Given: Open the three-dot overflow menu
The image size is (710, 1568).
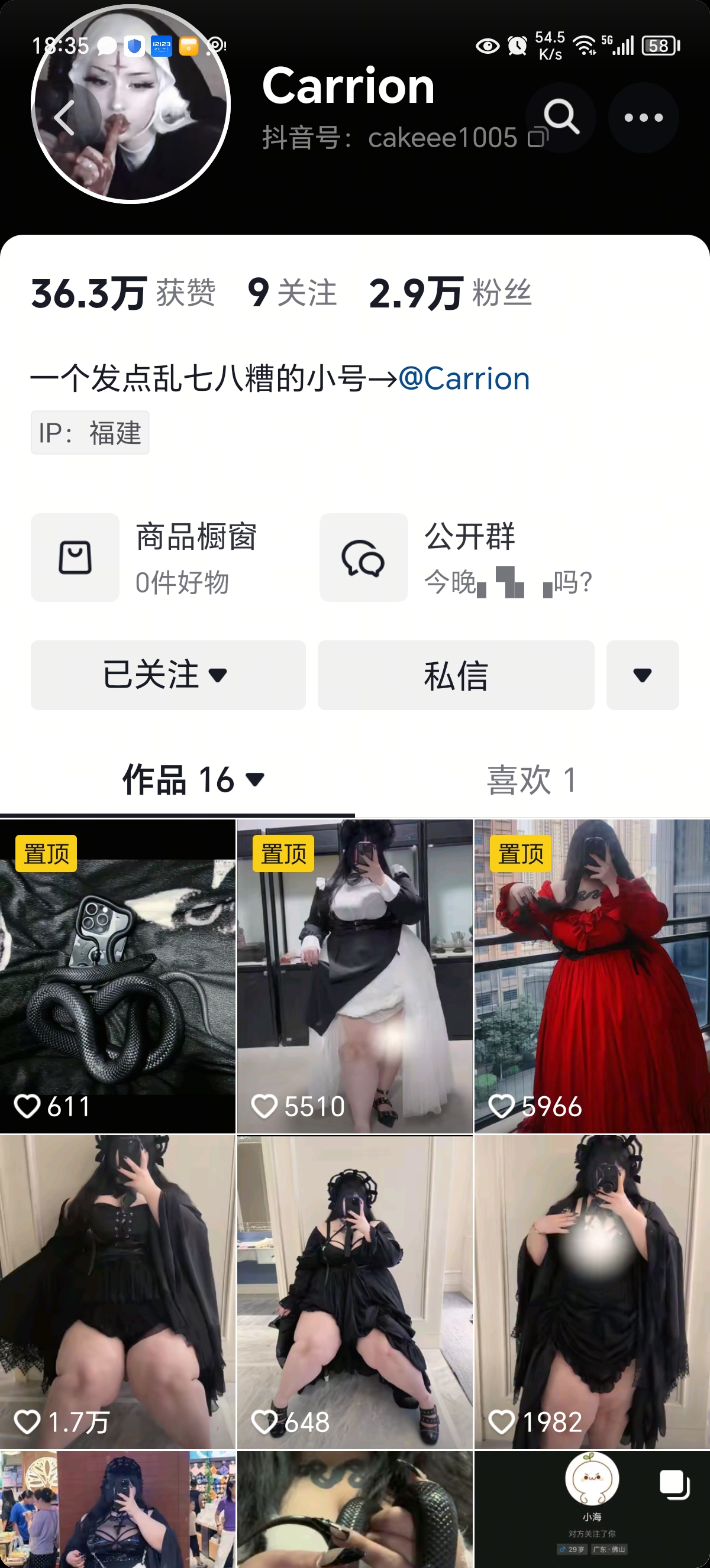Looking at the screenshot, I should tap(643, 118).
